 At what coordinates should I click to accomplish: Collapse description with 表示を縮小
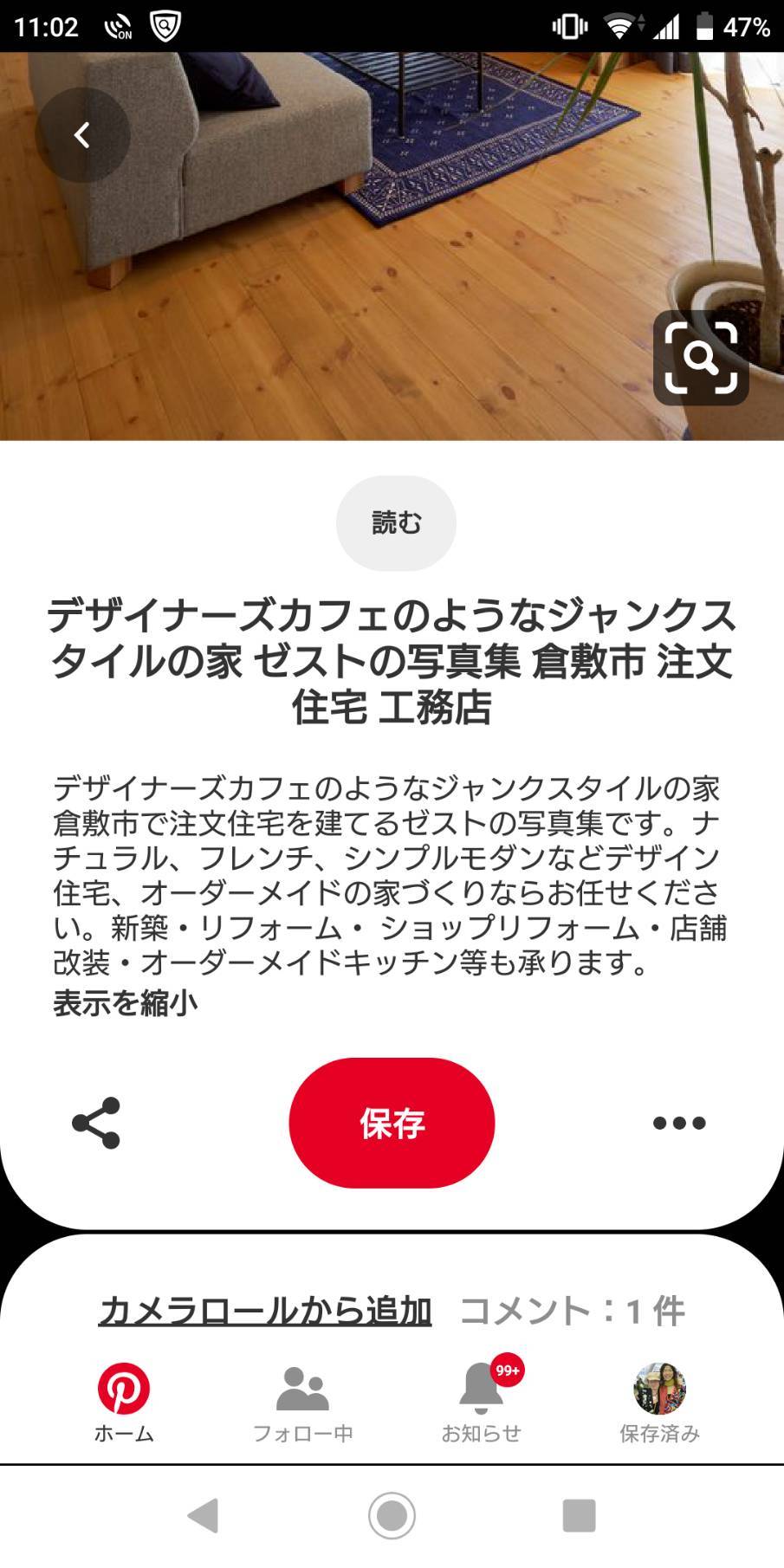pyautogui.click(x=126, y=1003)
